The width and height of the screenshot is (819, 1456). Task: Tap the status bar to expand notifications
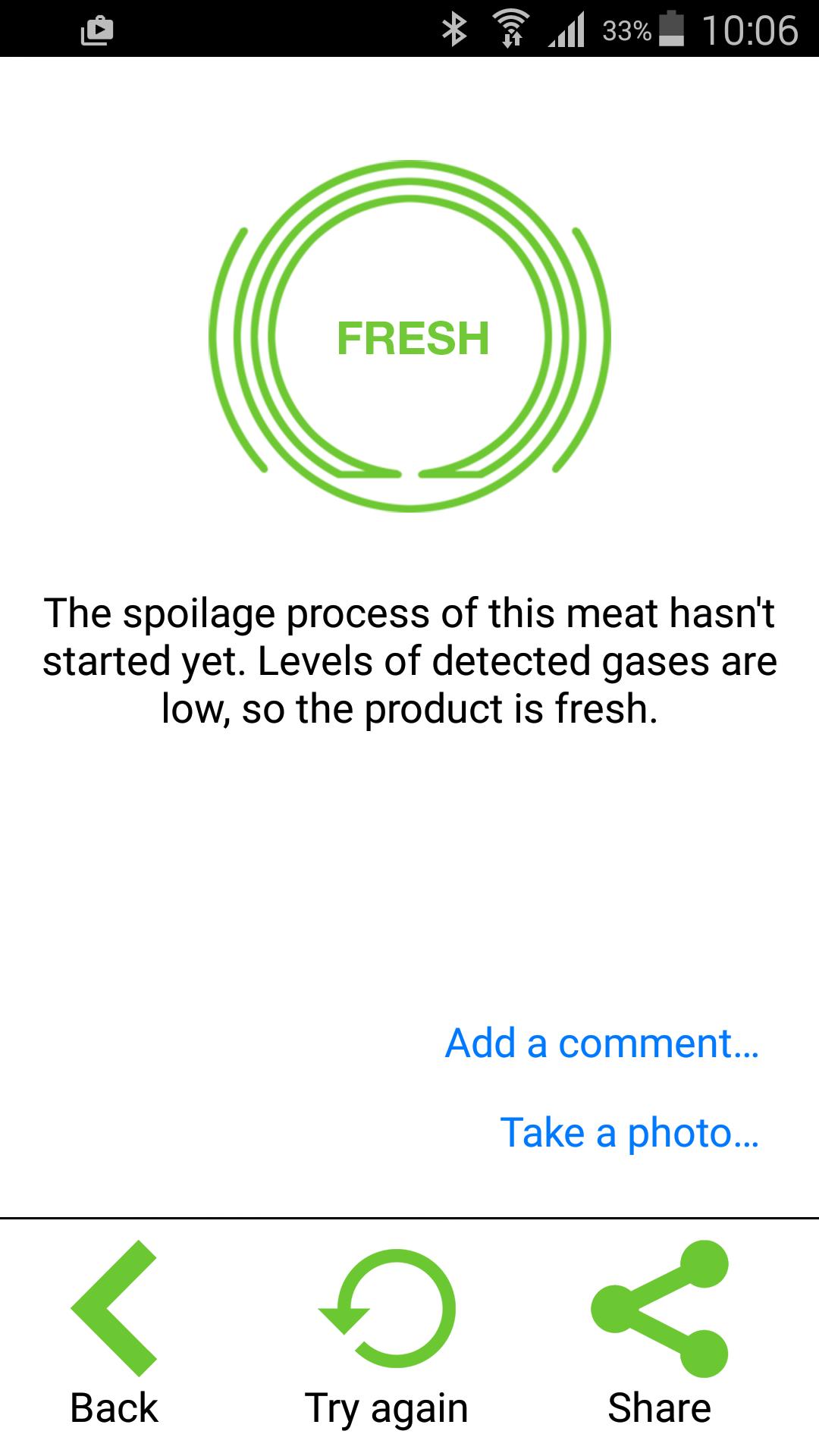pyautogui.click(x=303, y=30)
